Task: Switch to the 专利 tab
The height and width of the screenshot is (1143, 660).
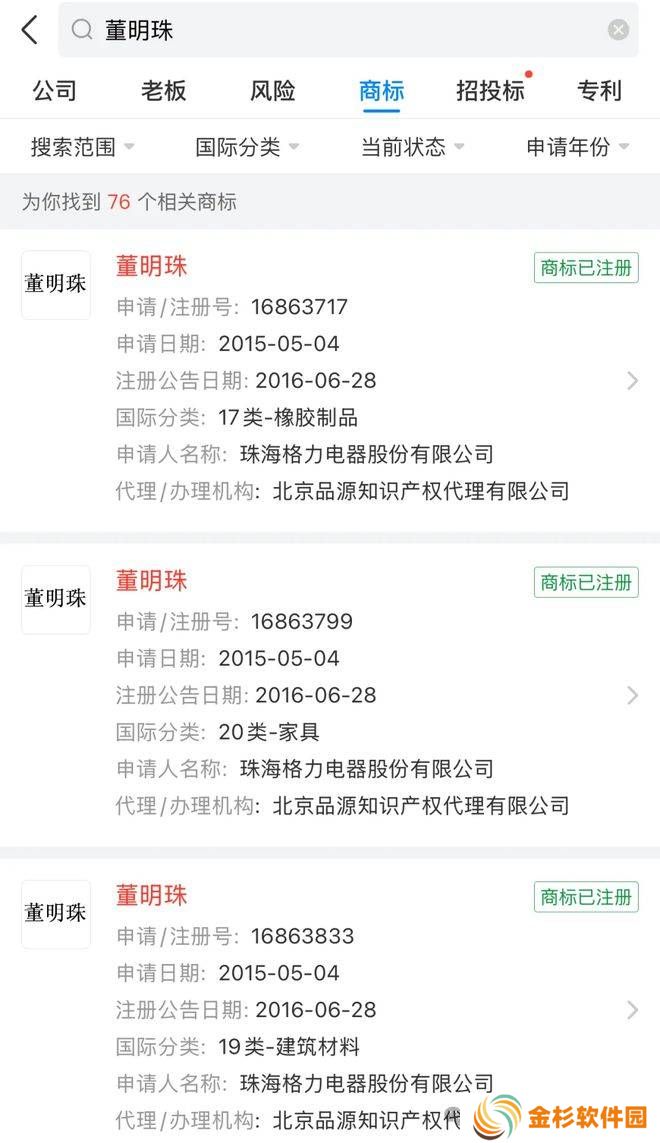Action: pos(599,90)
